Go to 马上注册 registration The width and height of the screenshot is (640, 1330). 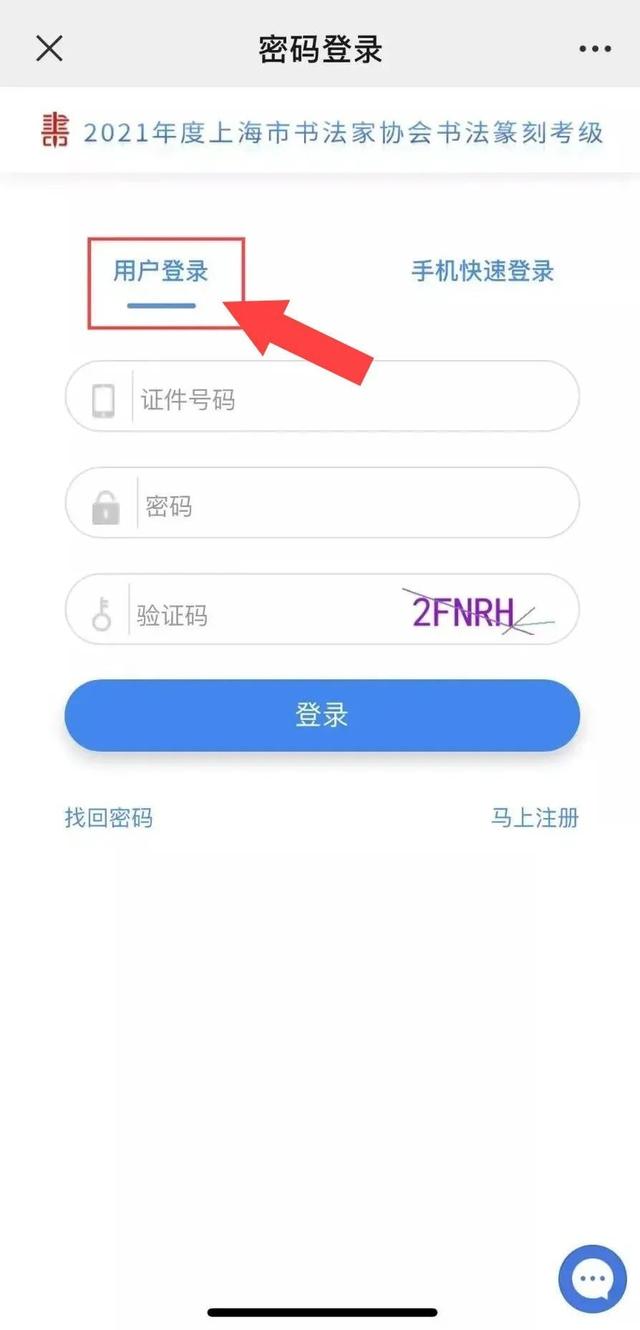(534, 818)
